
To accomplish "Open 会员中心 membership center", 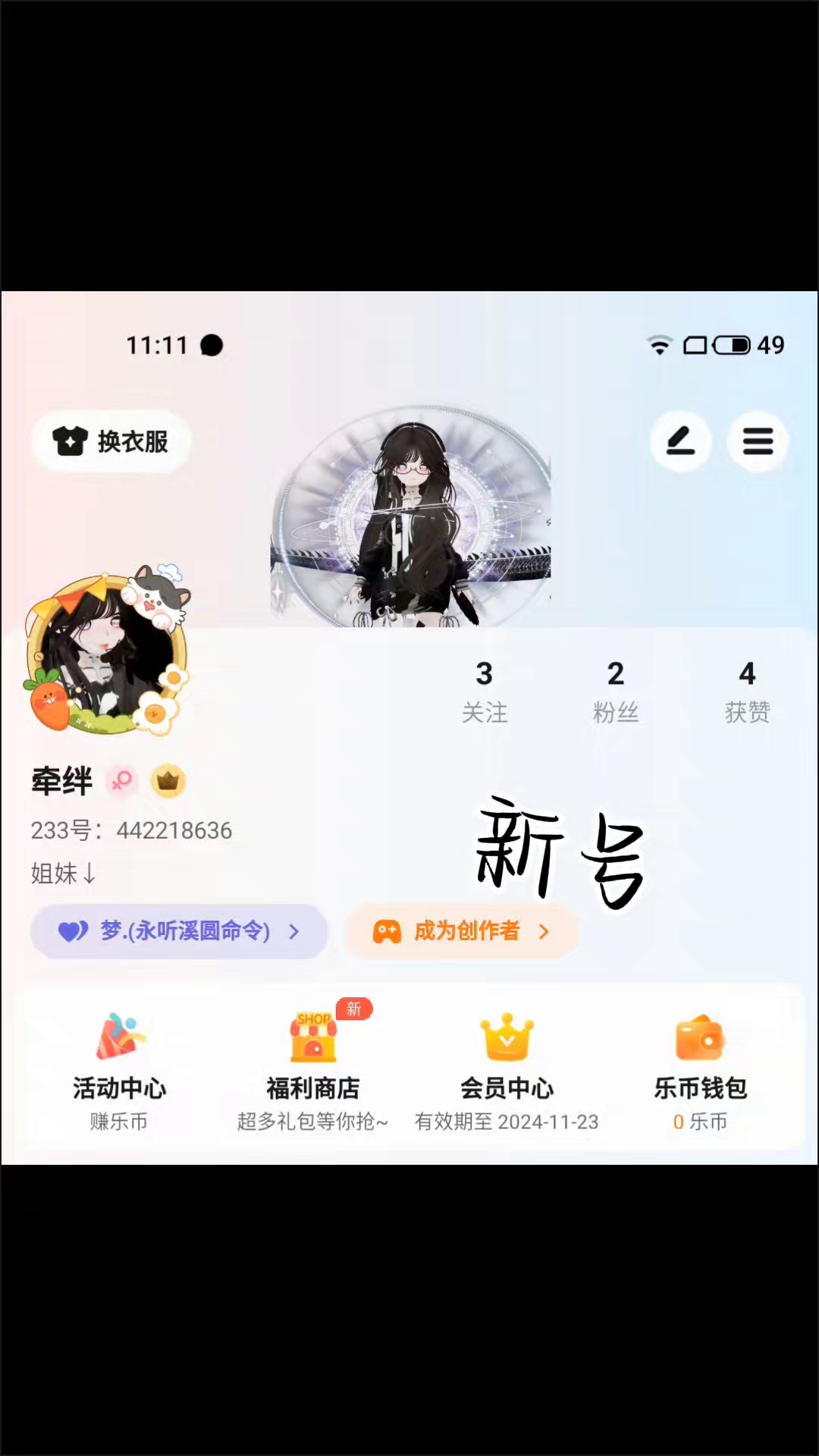I will (x=507, y=1071).
